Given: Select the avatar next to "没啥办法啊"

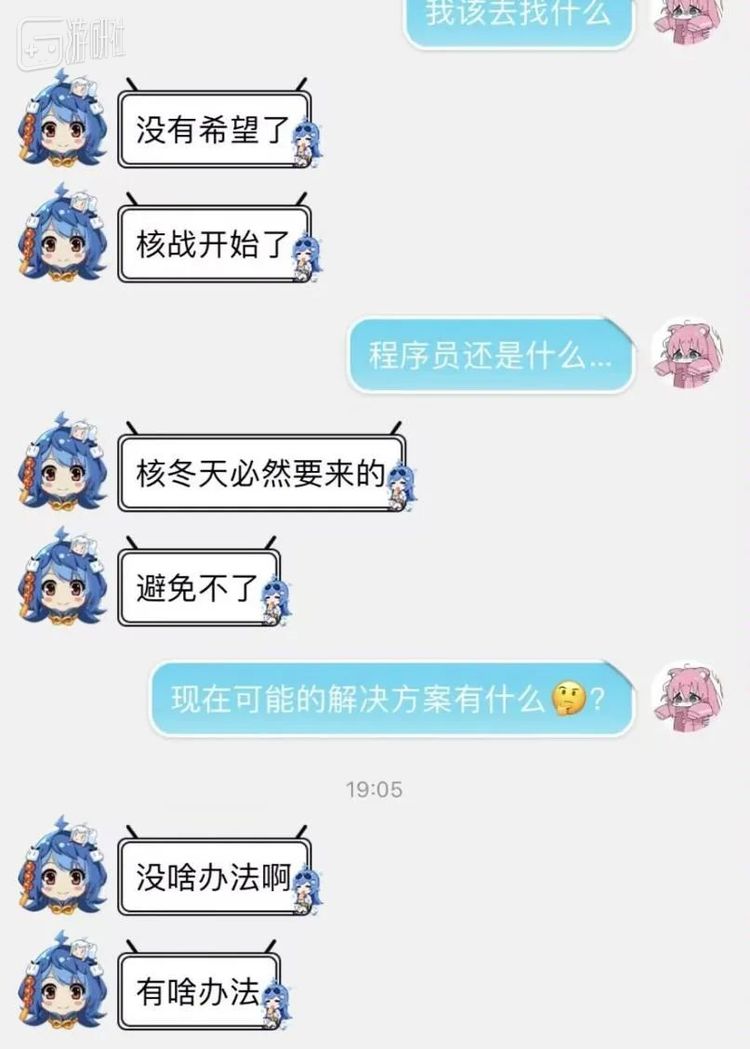Looking at the screenshot, I should (62, 872).
